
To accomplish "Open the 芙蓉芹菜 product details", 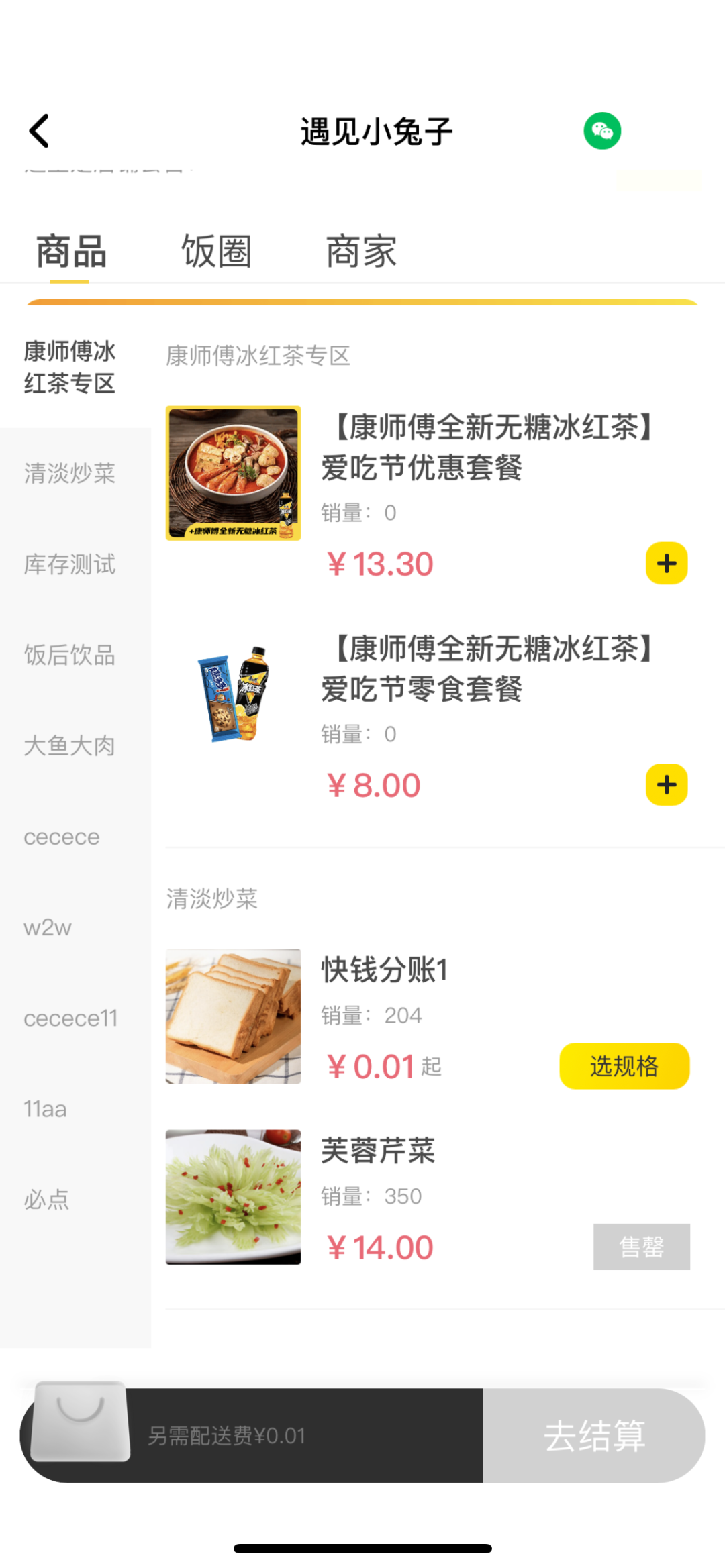I will coord(378,1151).
